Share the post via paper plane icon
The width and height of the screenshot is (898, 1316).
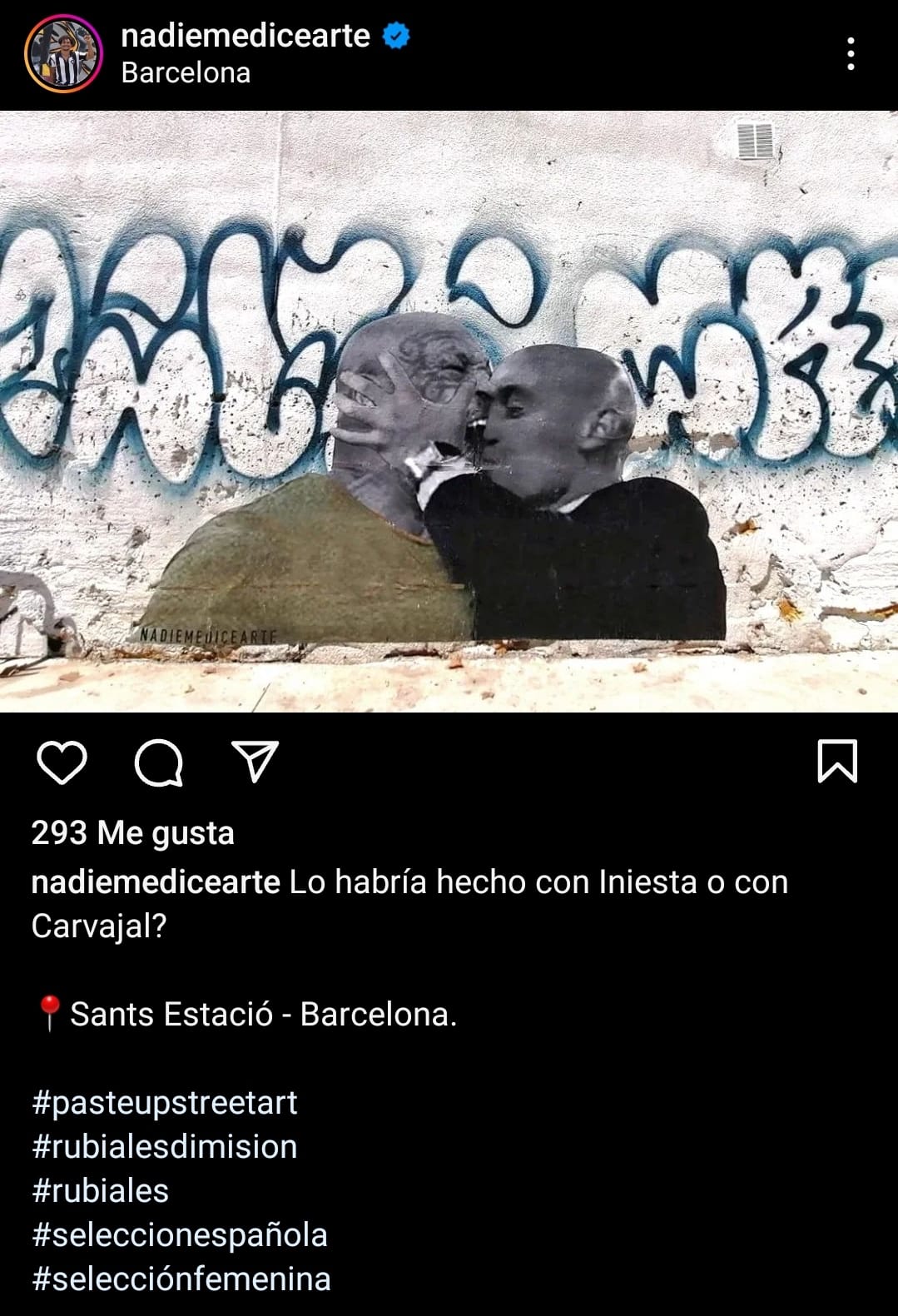pyautogui.click(x=254, y=762)
